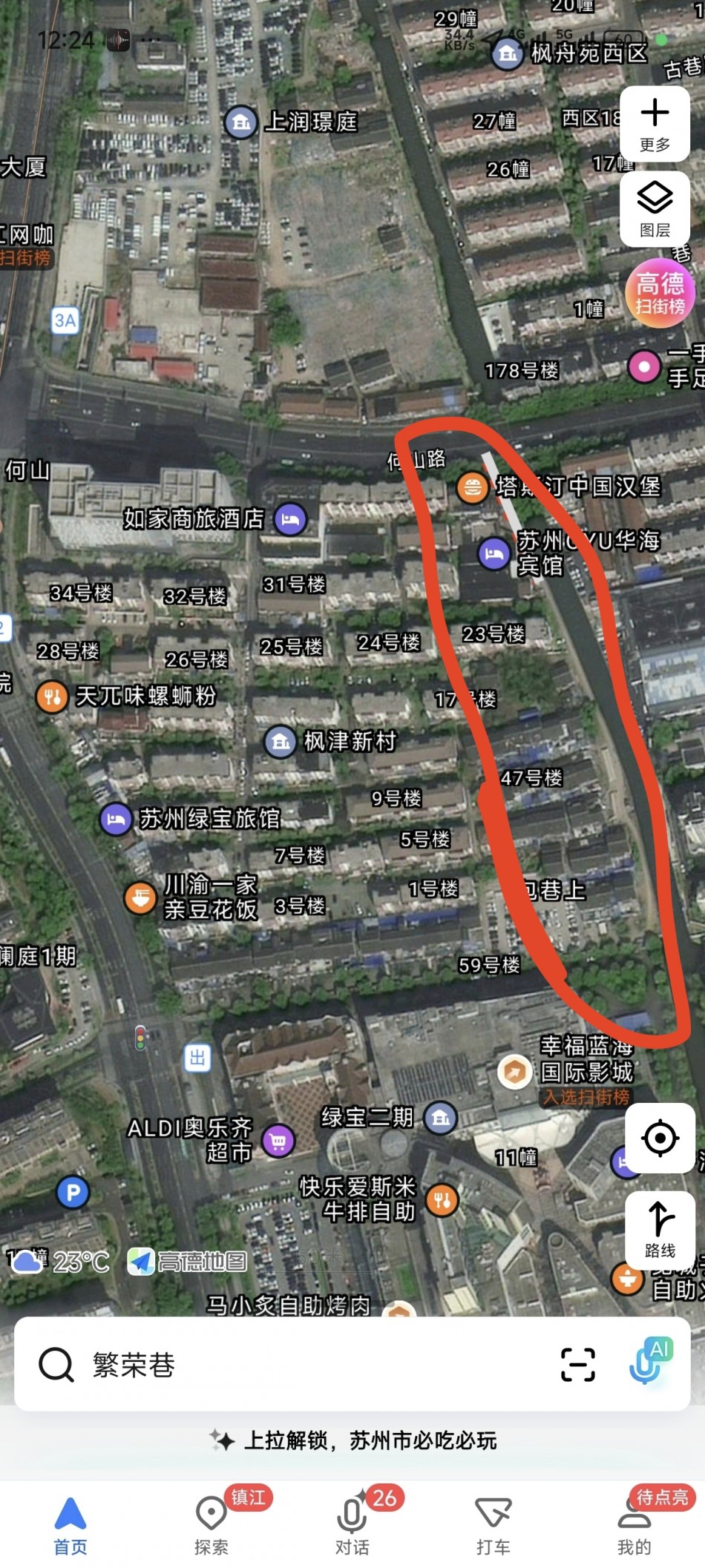This screenshot has width=705, height=1568.
Task: Switch to the 探索 tab
Action: (x=211, y=1525)
